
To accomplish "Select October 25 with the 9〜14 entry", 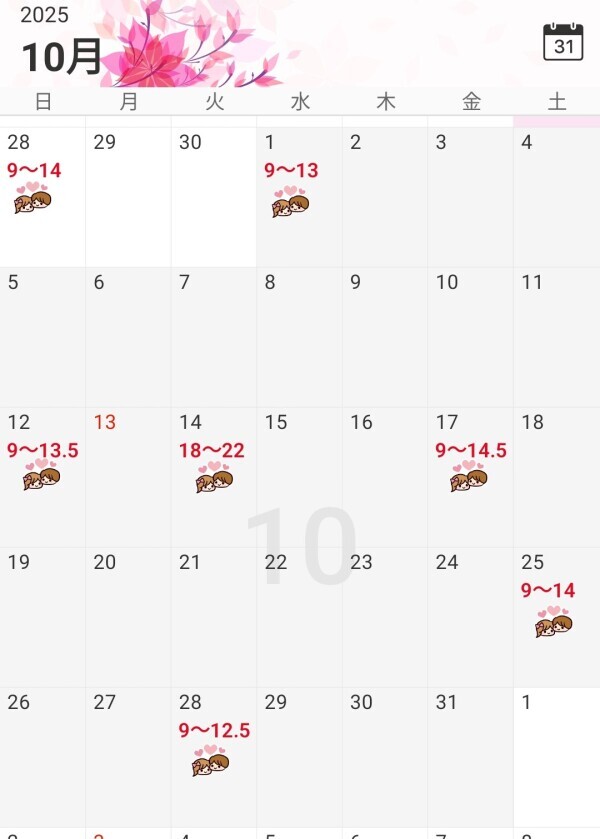I will tap(556, 616).
